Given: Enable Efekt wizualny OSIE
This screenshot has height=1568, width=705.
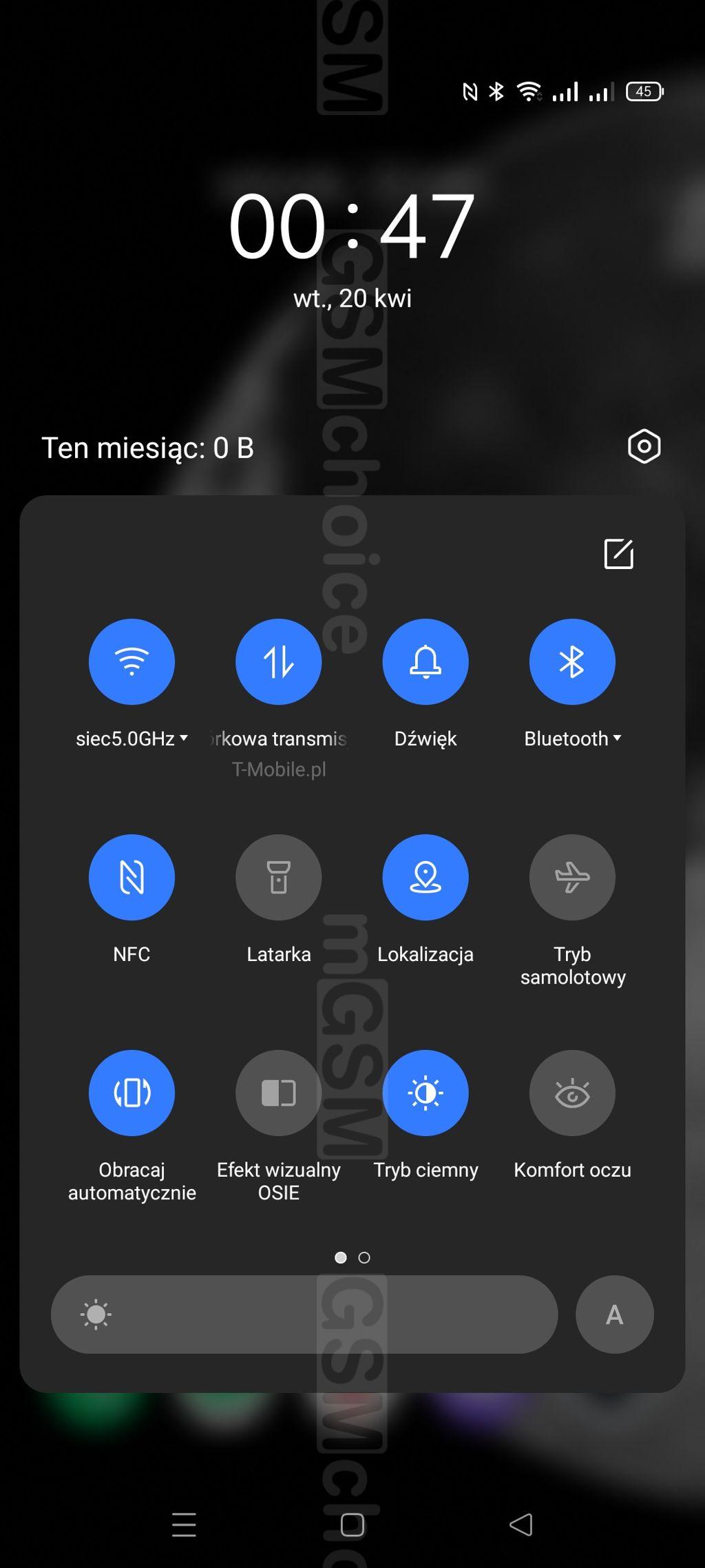Looking at the screenshot, I should pos(278,1093).
